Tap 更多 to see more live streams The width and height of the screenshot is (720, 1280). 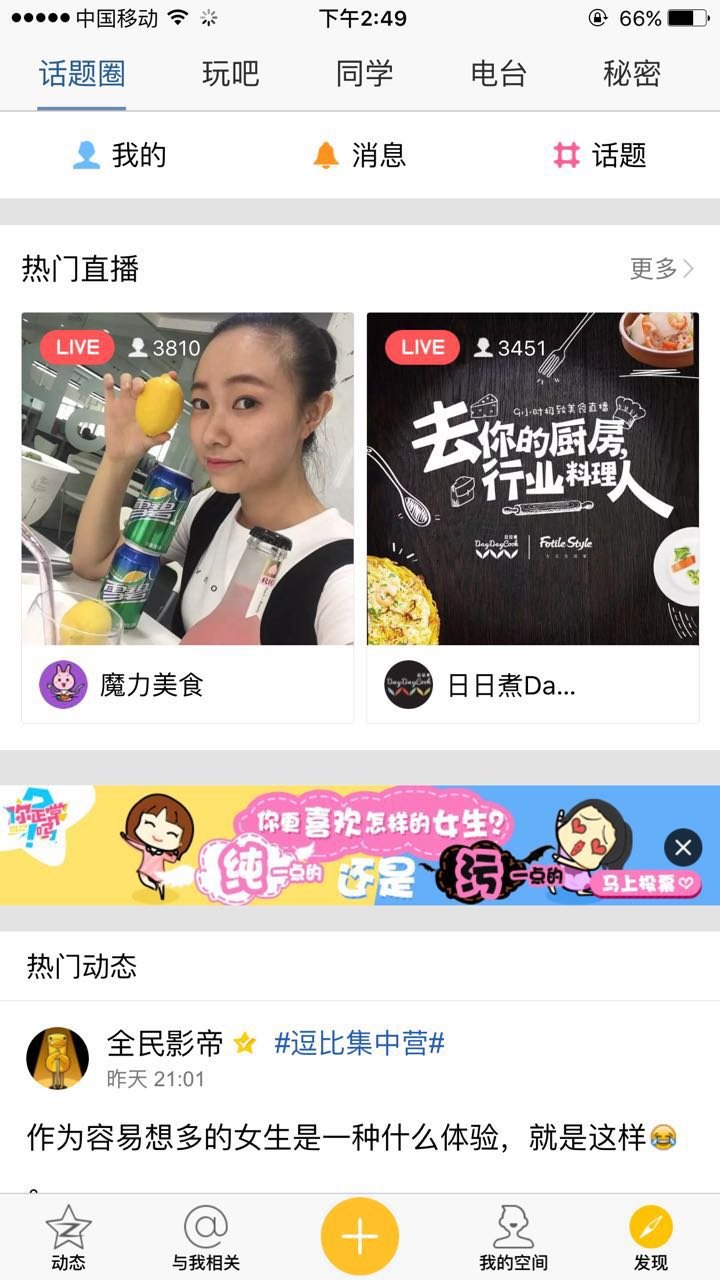click(x=660, y=268)
